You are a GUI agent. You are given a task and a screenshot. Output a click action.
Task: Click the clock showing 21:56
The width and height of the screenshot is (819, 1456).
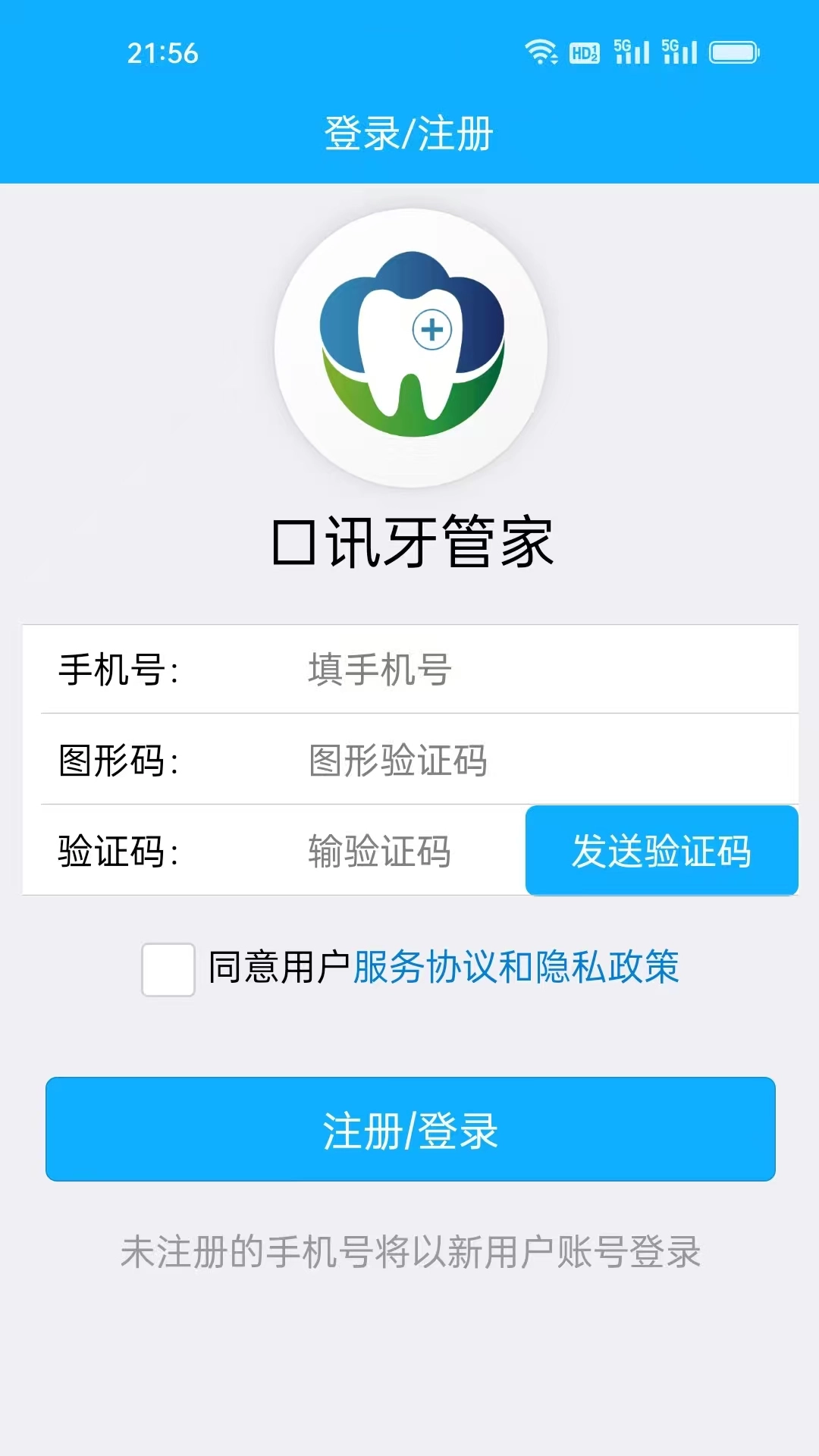162,53
